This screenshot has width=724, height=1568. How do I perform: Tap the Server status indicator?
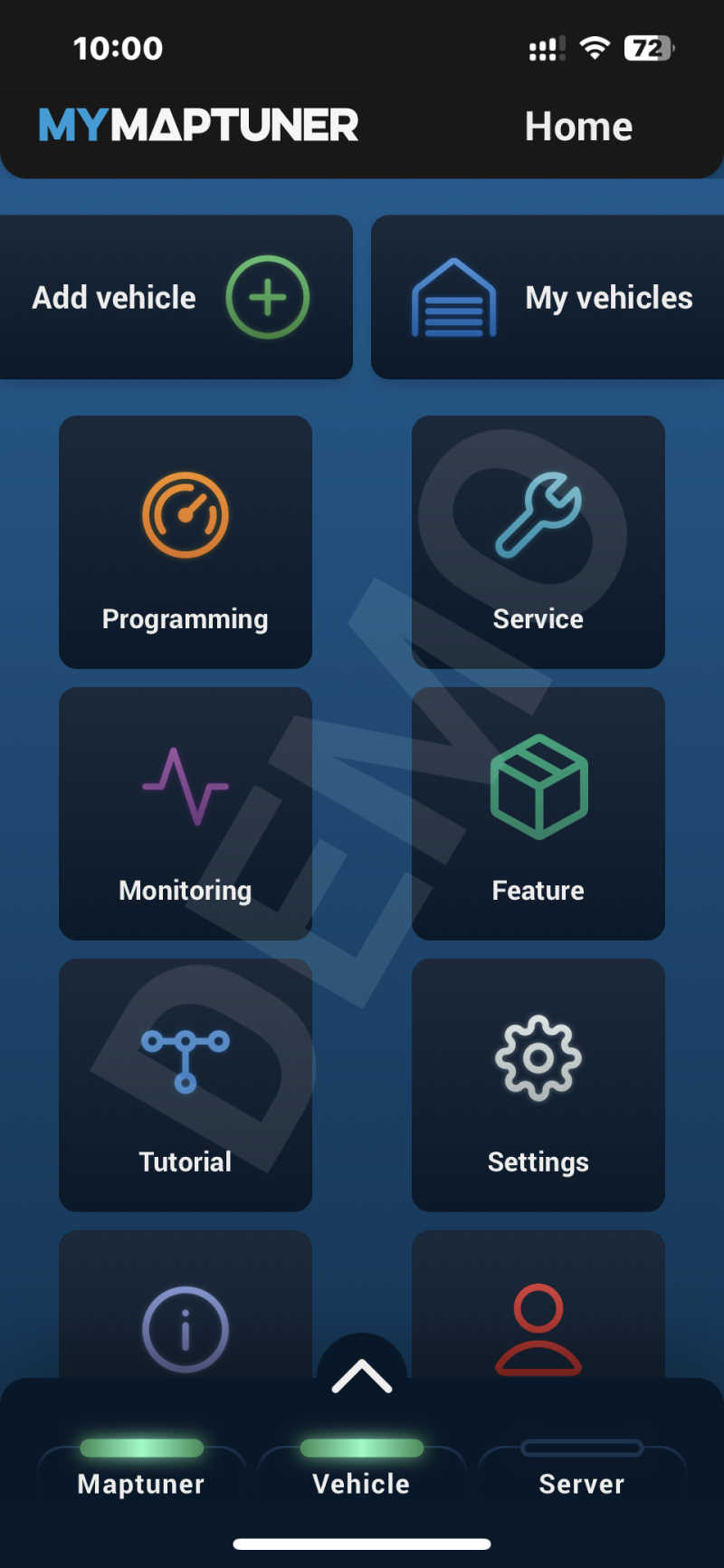click(x=582, y=1468)
